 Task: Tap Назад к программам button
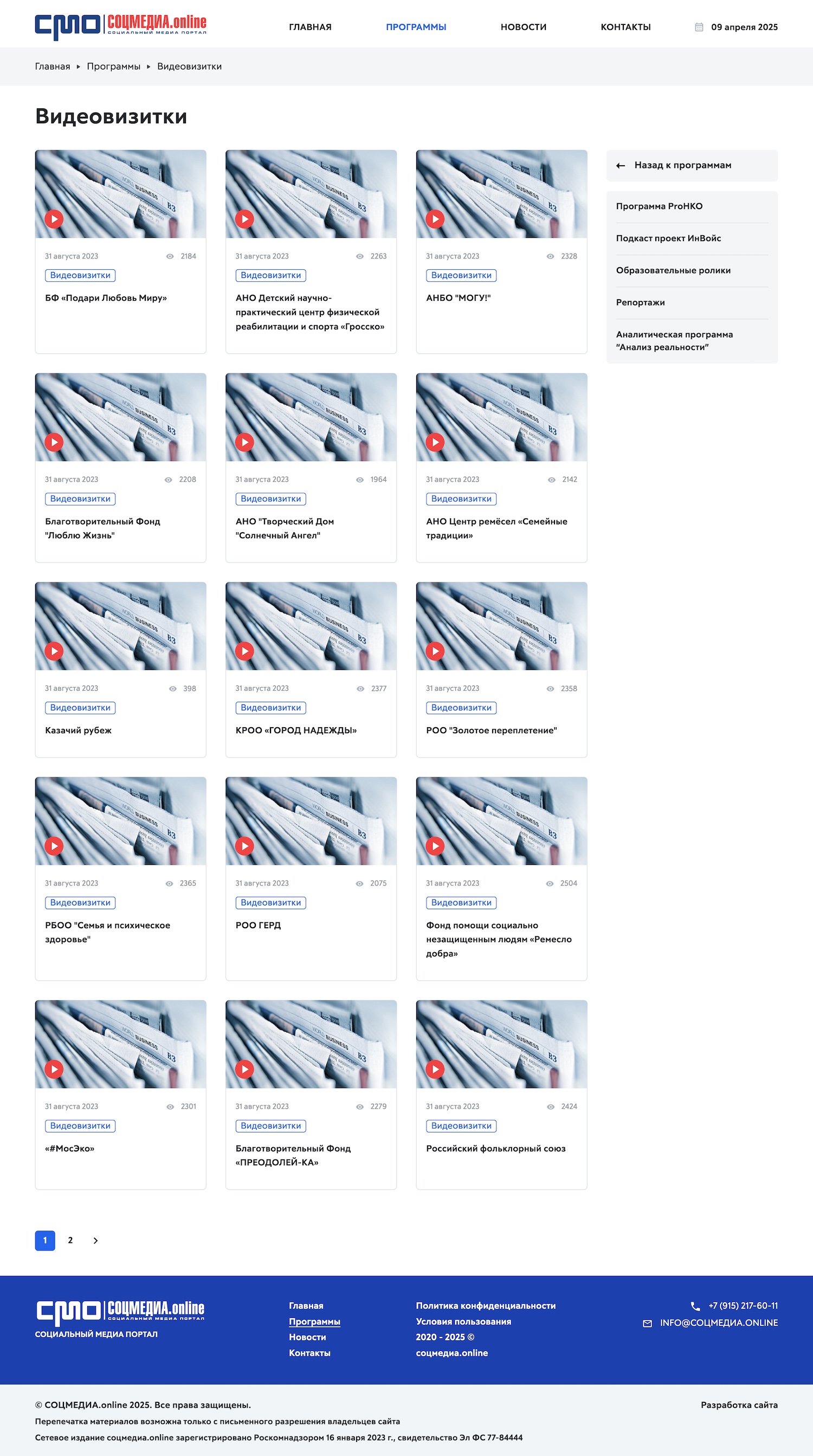point(682,166)
